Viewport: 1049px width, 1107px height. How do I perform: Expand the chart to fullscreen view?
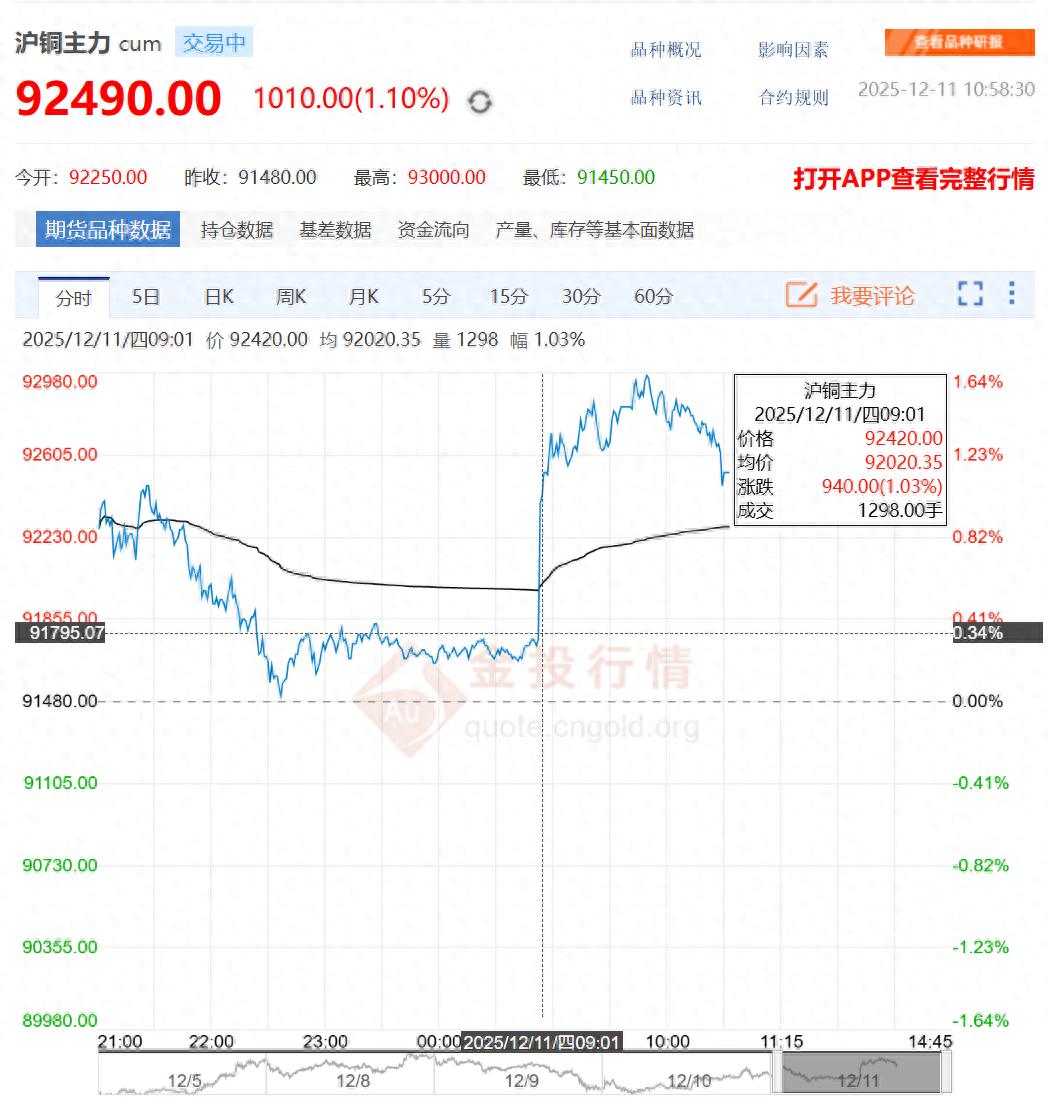pos(969,295)
